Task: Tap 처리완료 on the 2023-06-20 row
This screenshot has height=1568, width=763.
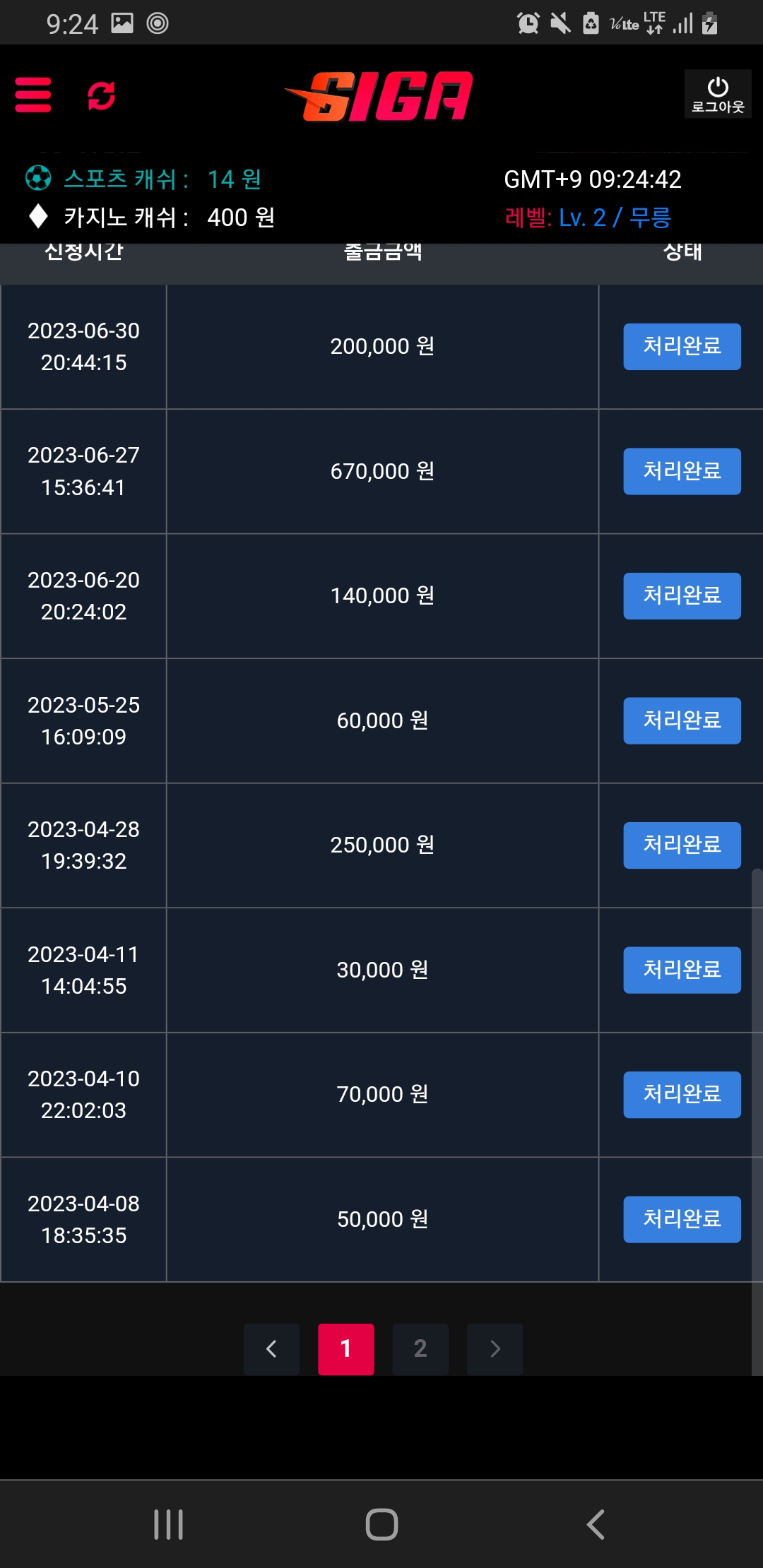Action: pos(682,596)
